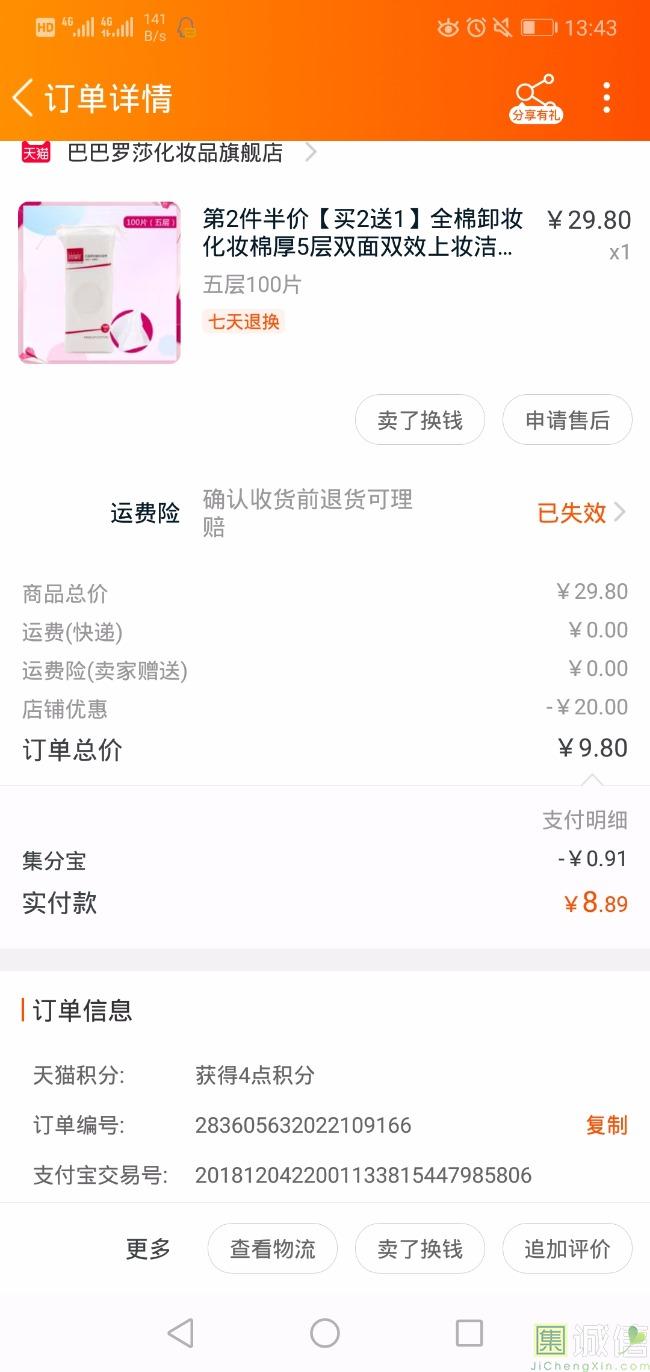The height and width of the screenshot is (1372, 650).
Task: Open the three-dot overflow menu
Action: point(606,98)
